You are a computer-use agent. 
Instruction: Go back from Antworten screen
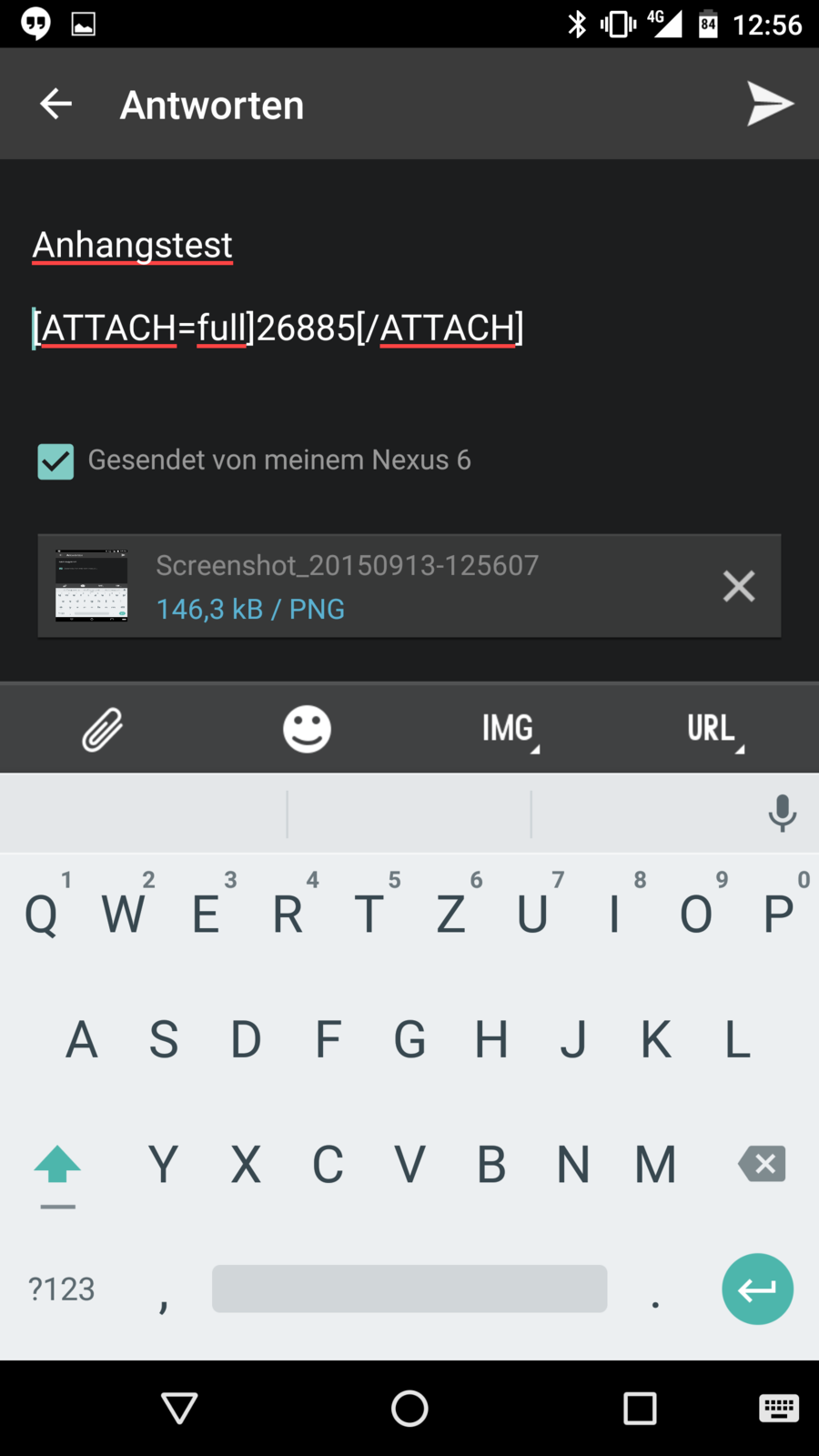tap(56, 104)
